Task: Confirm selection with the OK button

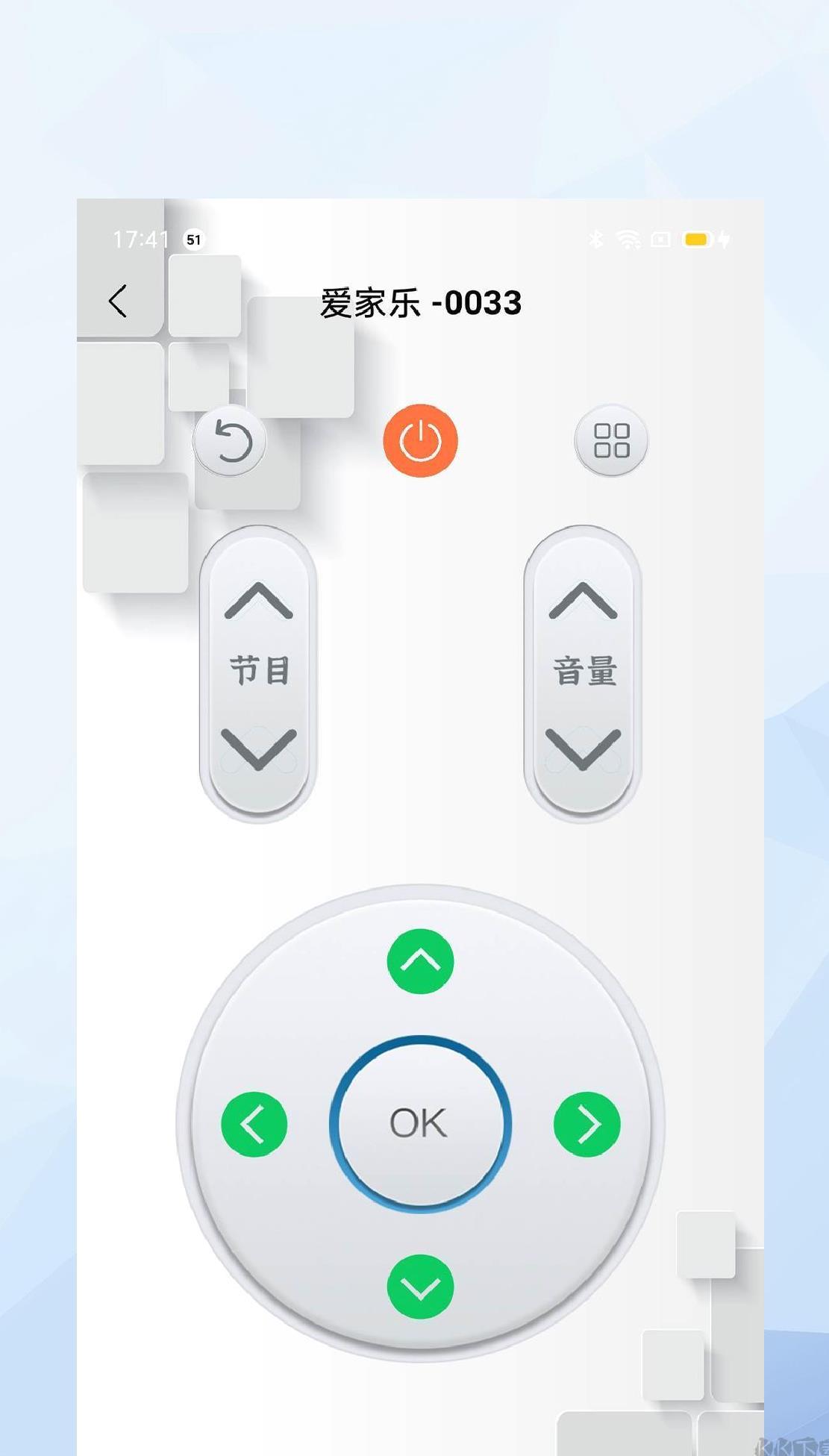Action: click(x=420, y=1123)
